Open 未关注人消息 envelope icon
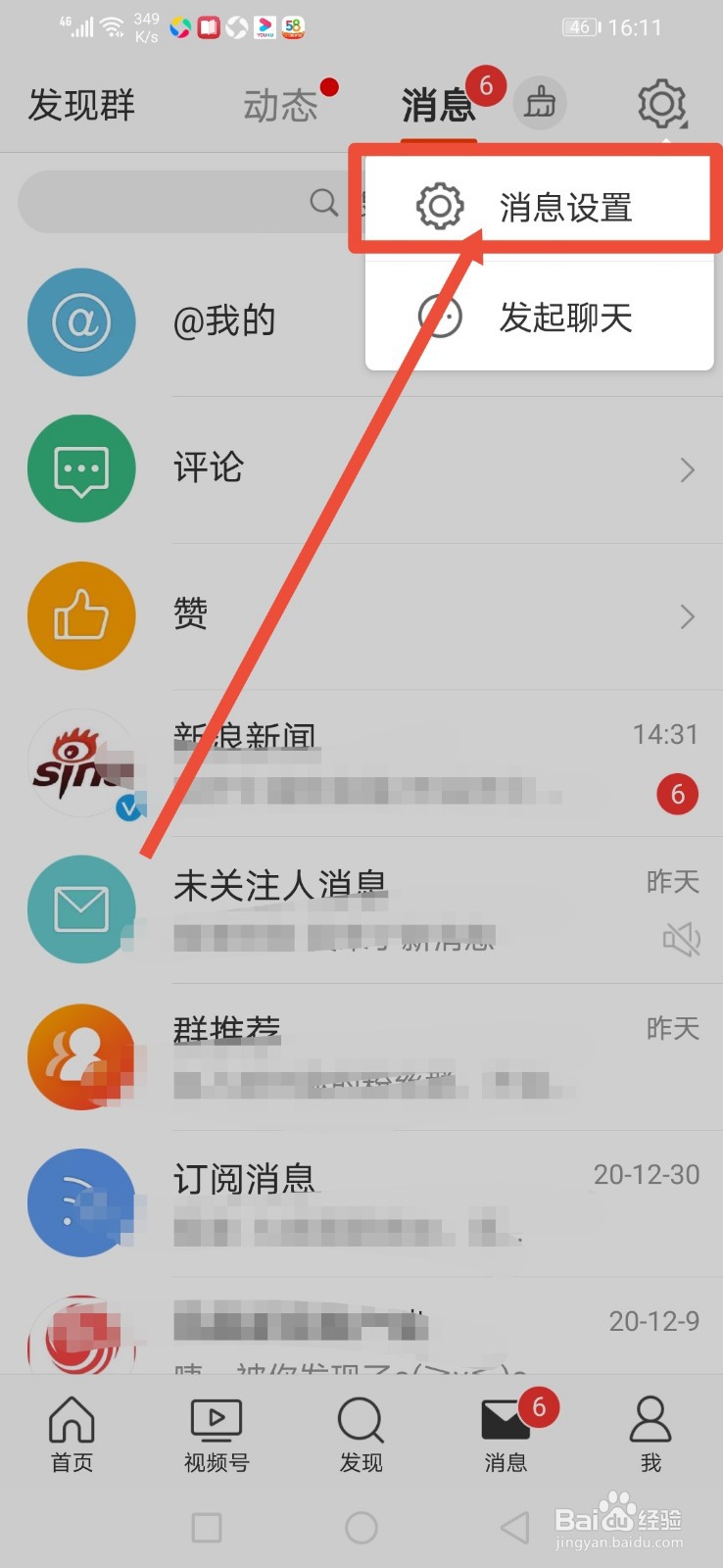723x1568 pixels. tap(82, 908)
